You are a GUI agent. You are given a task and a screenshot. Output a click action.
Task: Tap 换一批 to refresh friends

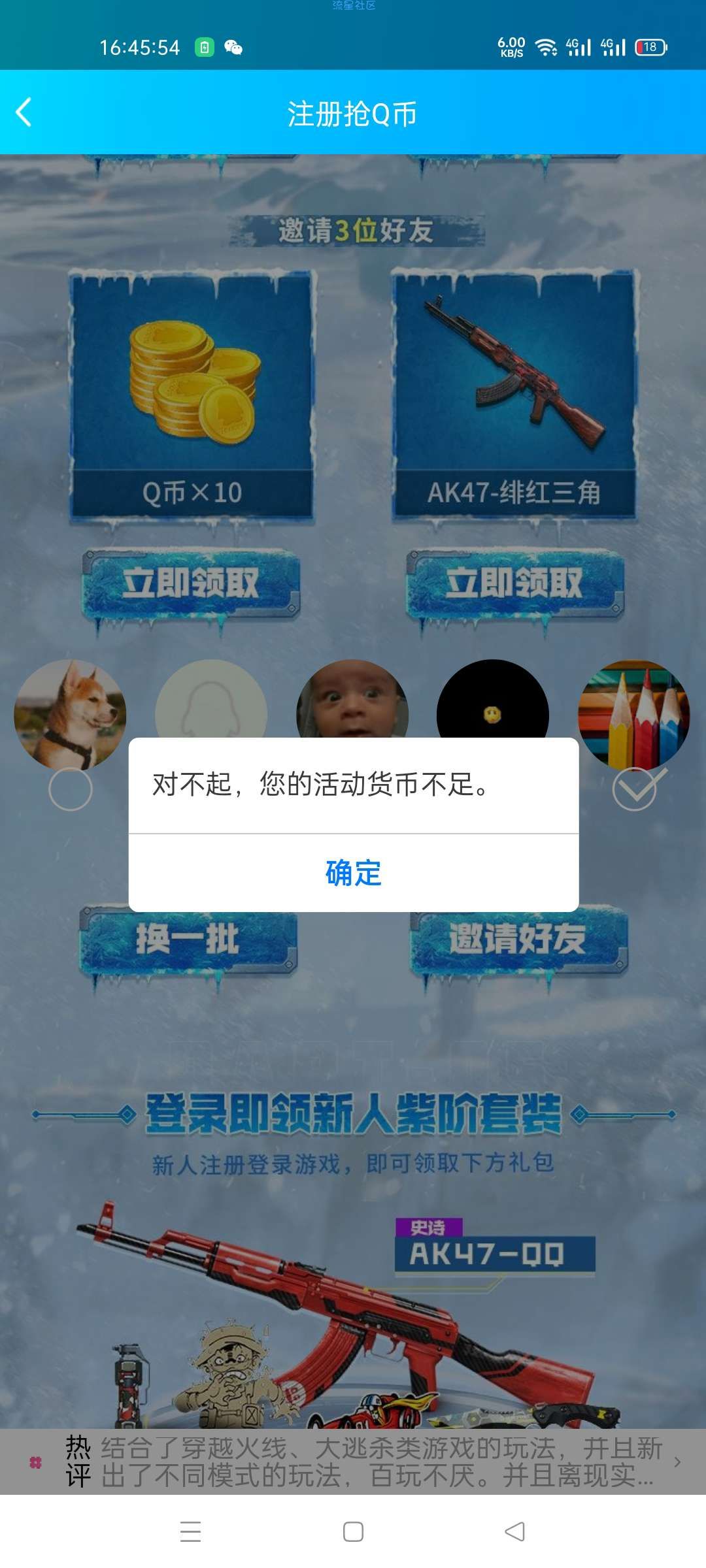(188, 939)
